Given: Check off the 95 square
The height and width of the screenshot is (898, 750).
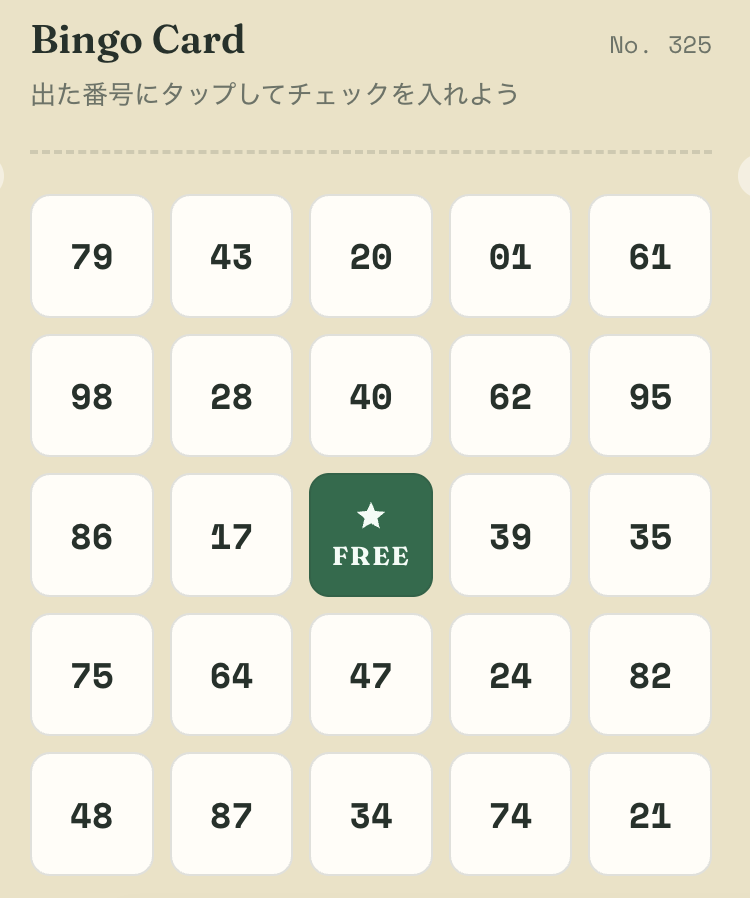Looking at the screenshot, I should pyautogui.click(x=650, y=396).
